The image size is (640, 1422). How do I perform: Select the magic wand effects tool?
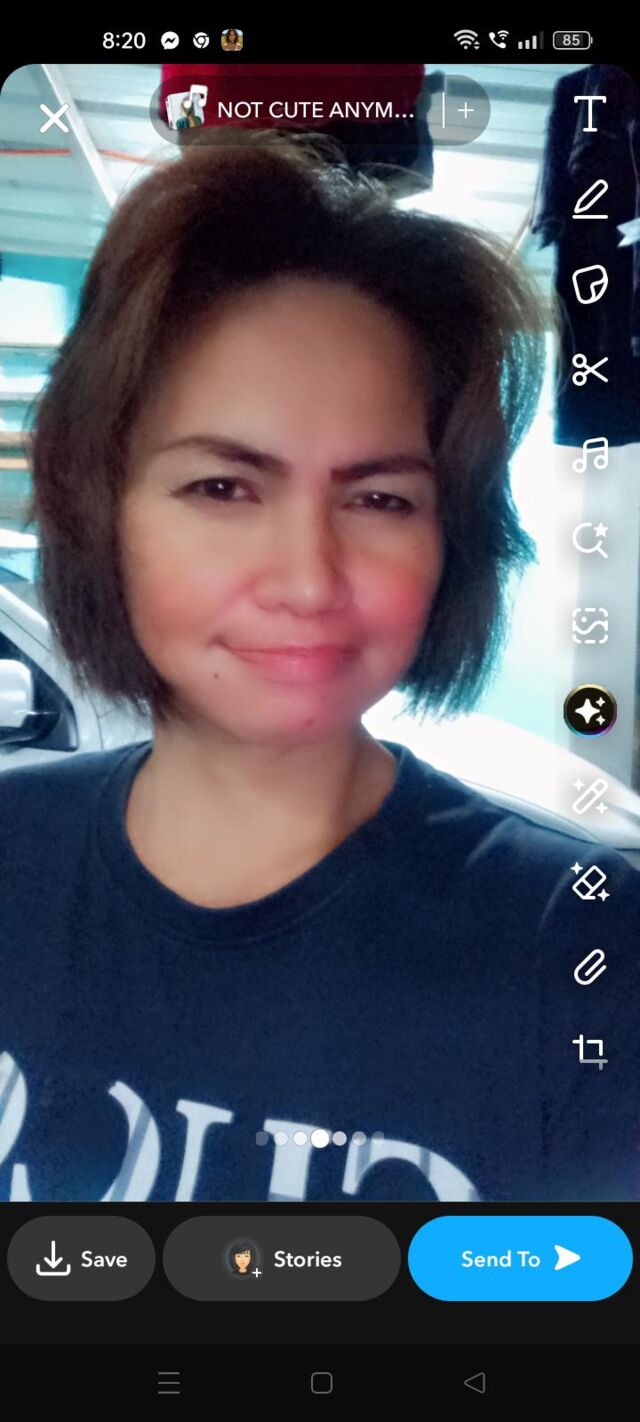point(590,797)
